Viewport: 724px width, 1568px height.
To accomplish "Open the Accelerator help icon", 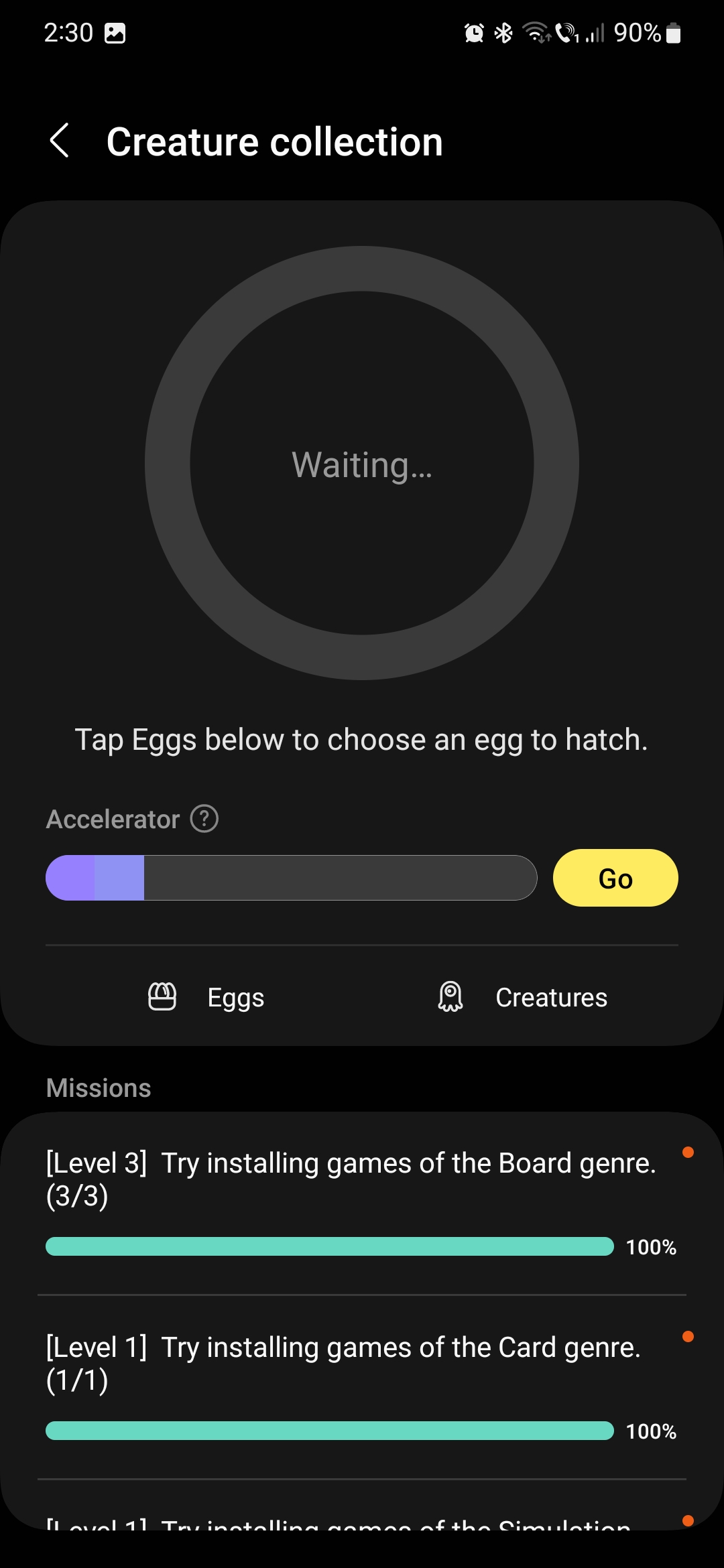I will tap(204, 819).
